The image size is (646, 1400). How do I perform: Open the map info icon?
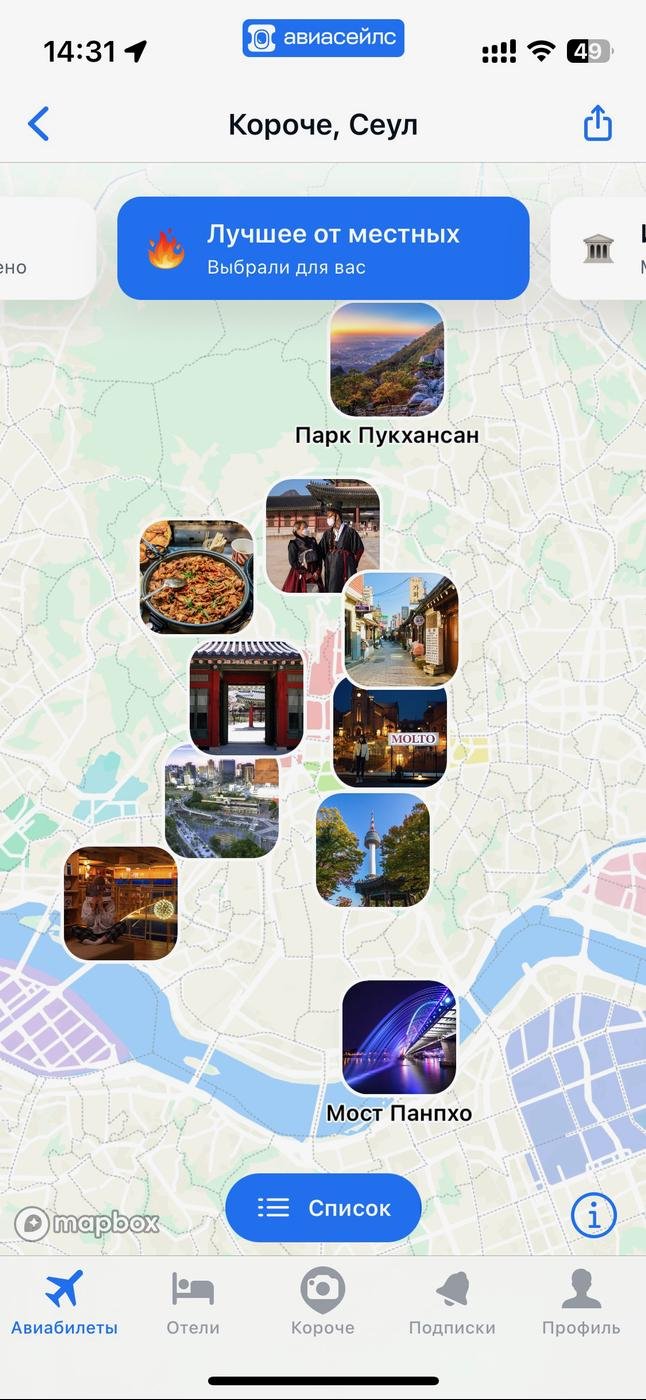click(x=593, y=1216)
